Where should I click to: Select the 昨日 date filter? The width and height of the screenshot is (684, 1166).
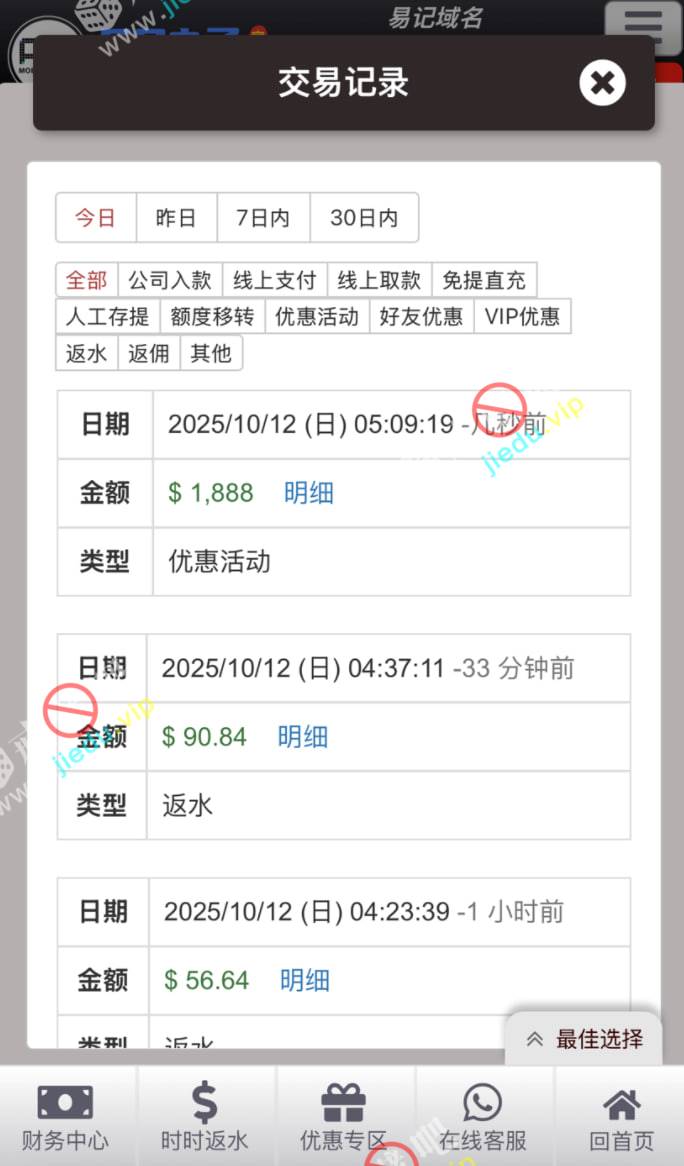tap(176, 218)
